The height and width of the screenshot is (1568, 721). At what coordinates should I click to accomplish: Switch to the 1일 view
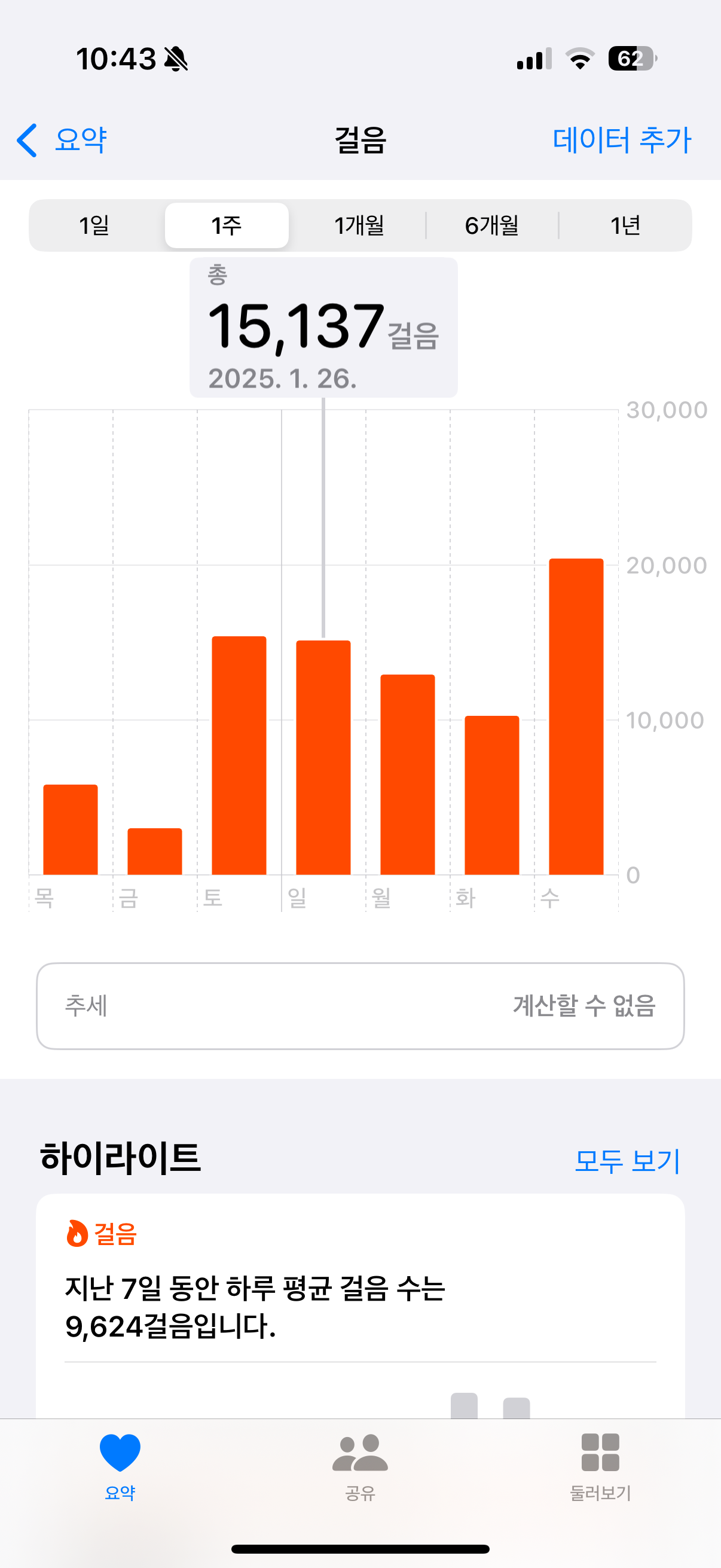(x=94, y=225)
